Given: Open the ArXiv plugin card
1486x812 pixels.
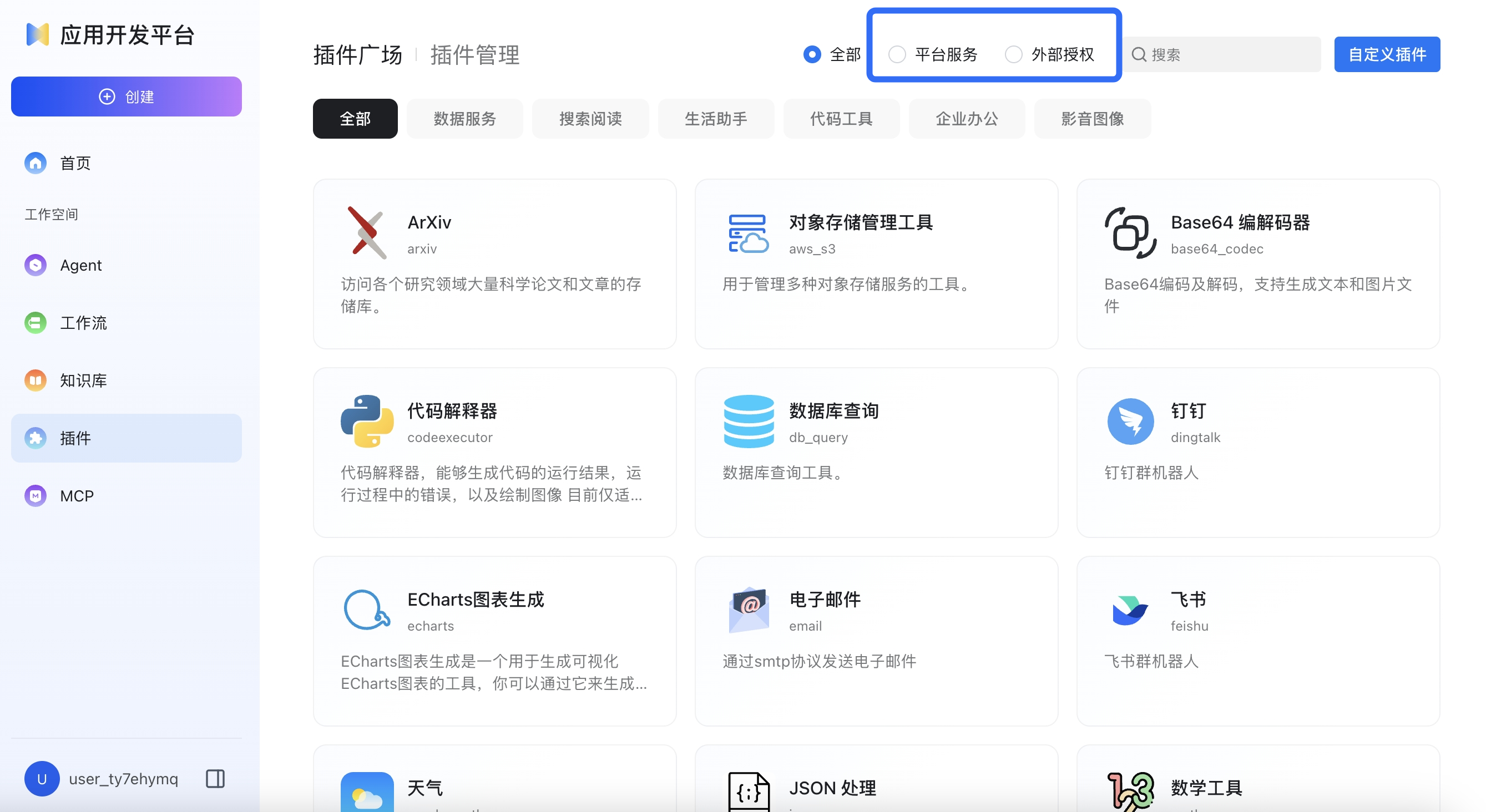Looking at the screenshot, I should pos(494,263).
